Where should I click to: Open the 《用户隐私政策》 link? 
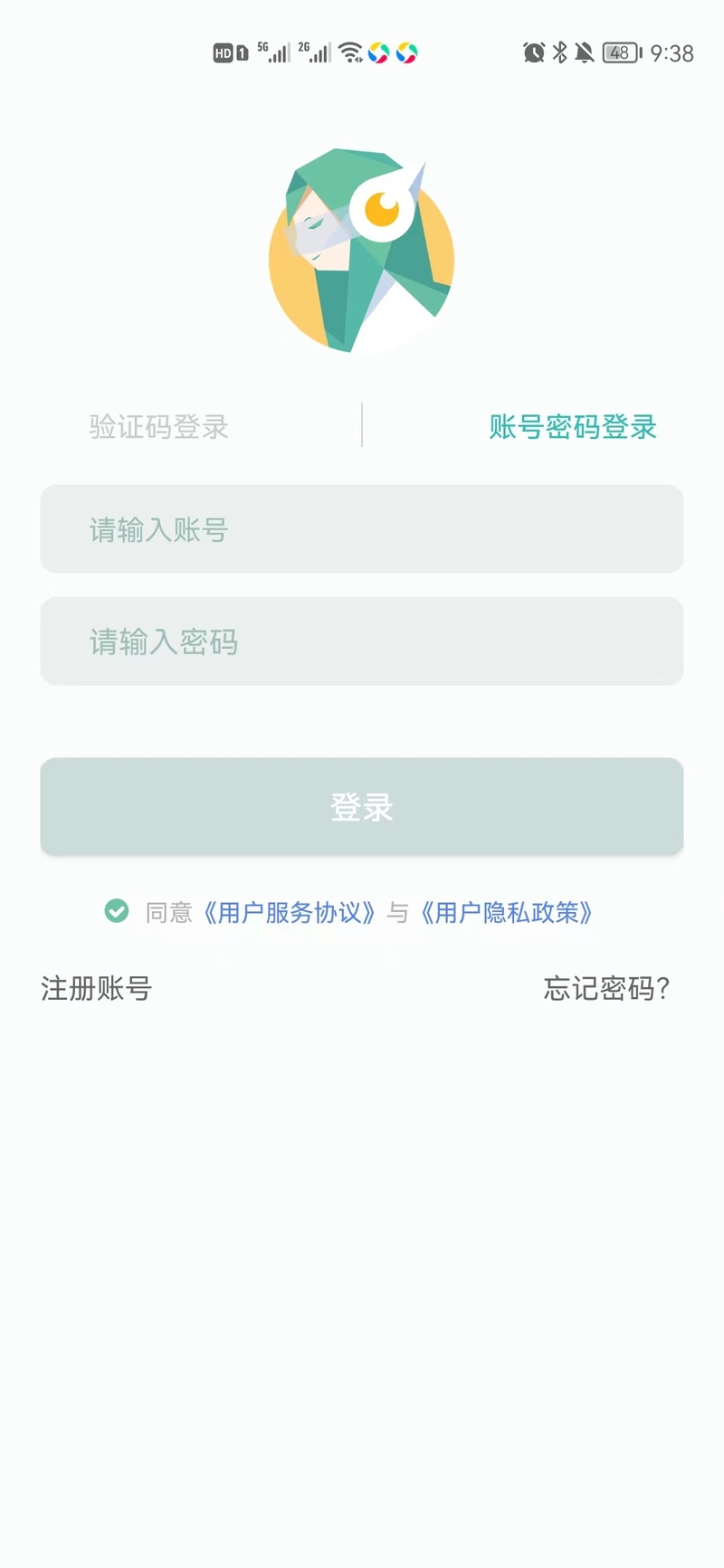coord(507,912)
